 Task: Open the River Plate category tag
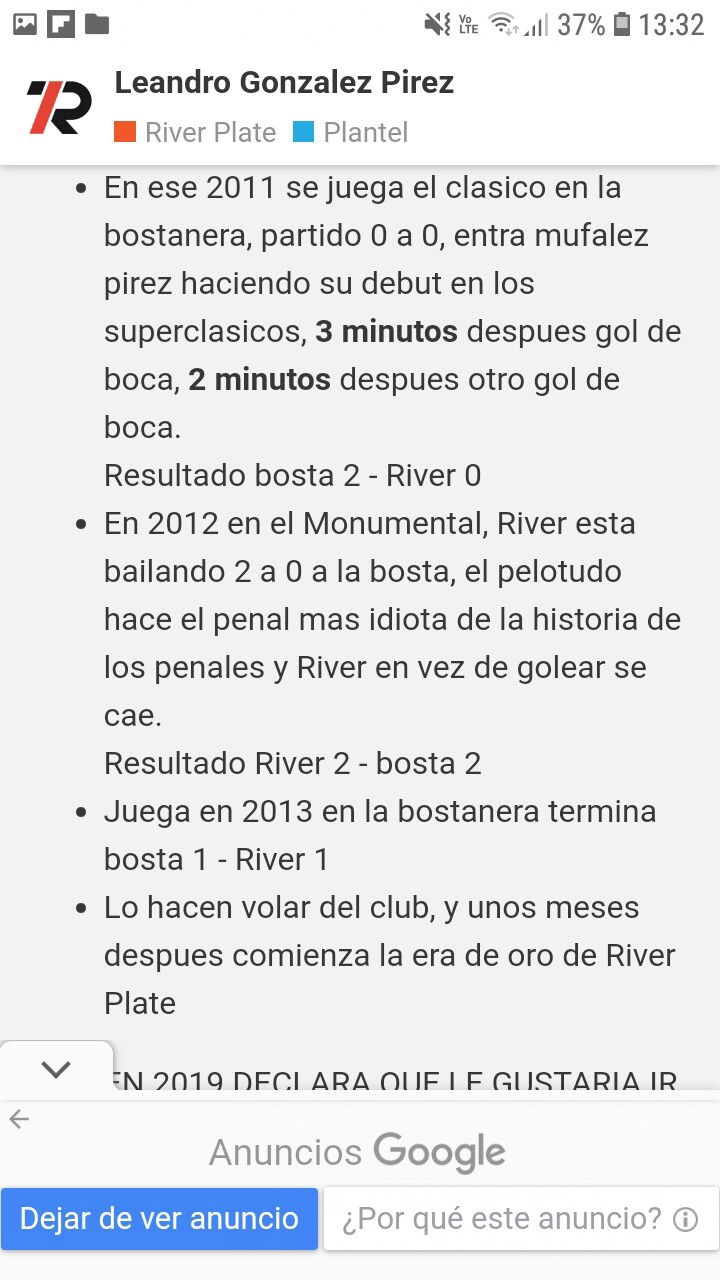click(195, 132)
